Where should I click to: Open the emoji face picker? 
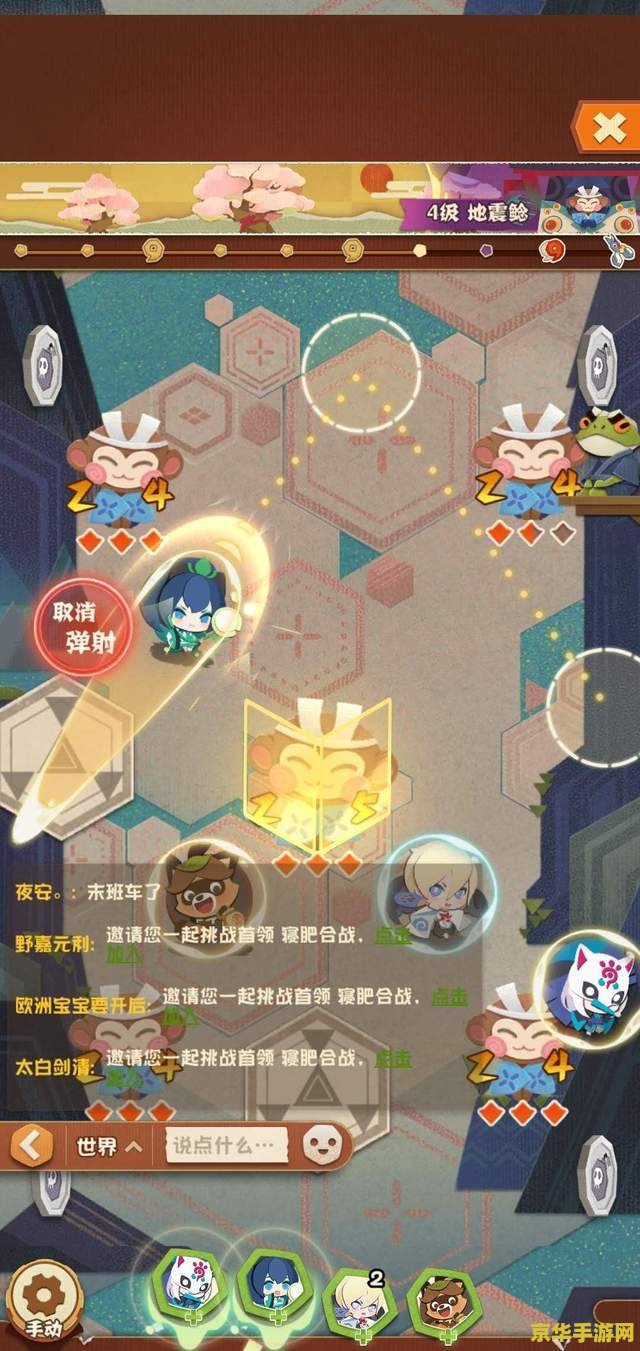point(320,1145)
